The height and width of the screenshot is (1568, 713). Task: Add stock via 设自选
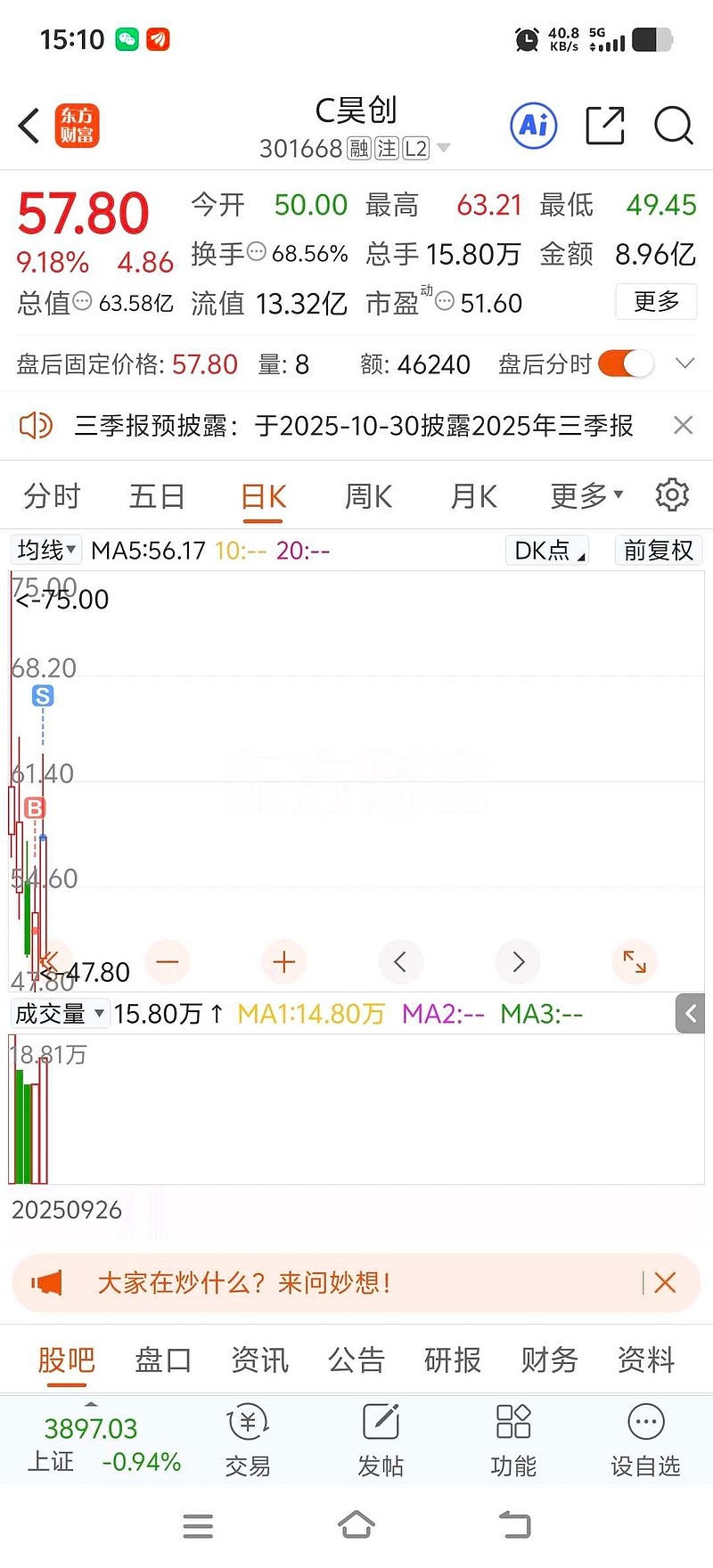[645, 1442]
